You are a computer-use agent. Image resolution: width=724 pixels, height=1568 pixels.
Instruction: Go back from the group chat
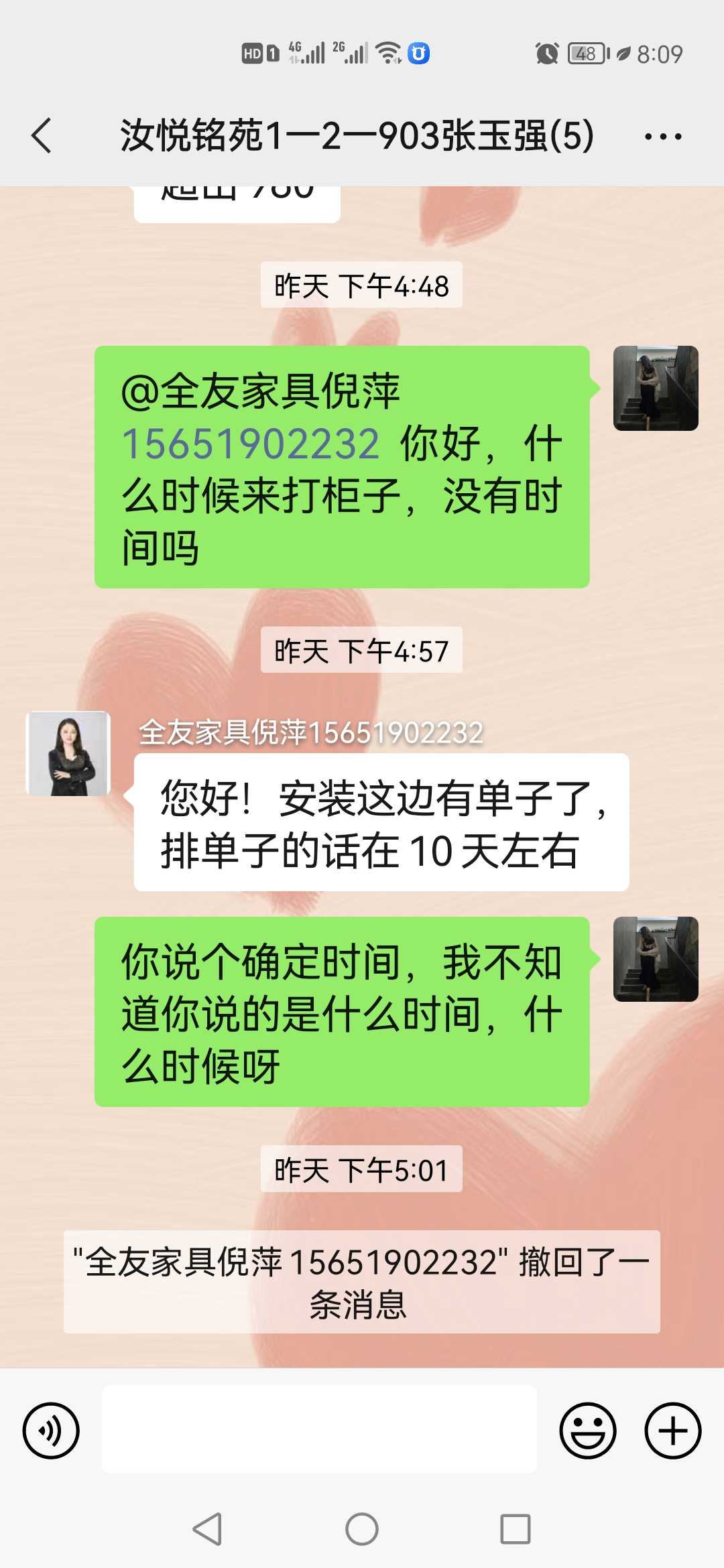point(42,135)
